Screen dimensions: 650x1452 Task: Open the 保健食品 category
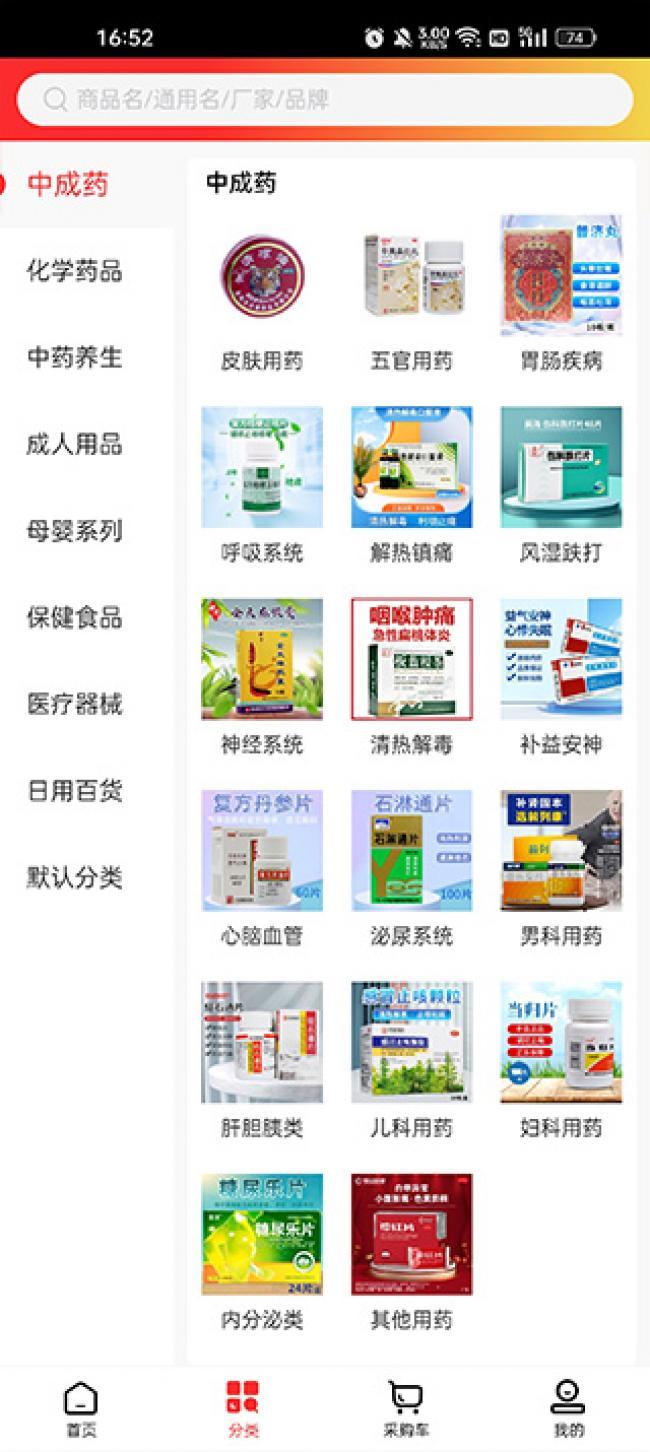point(75,617)
